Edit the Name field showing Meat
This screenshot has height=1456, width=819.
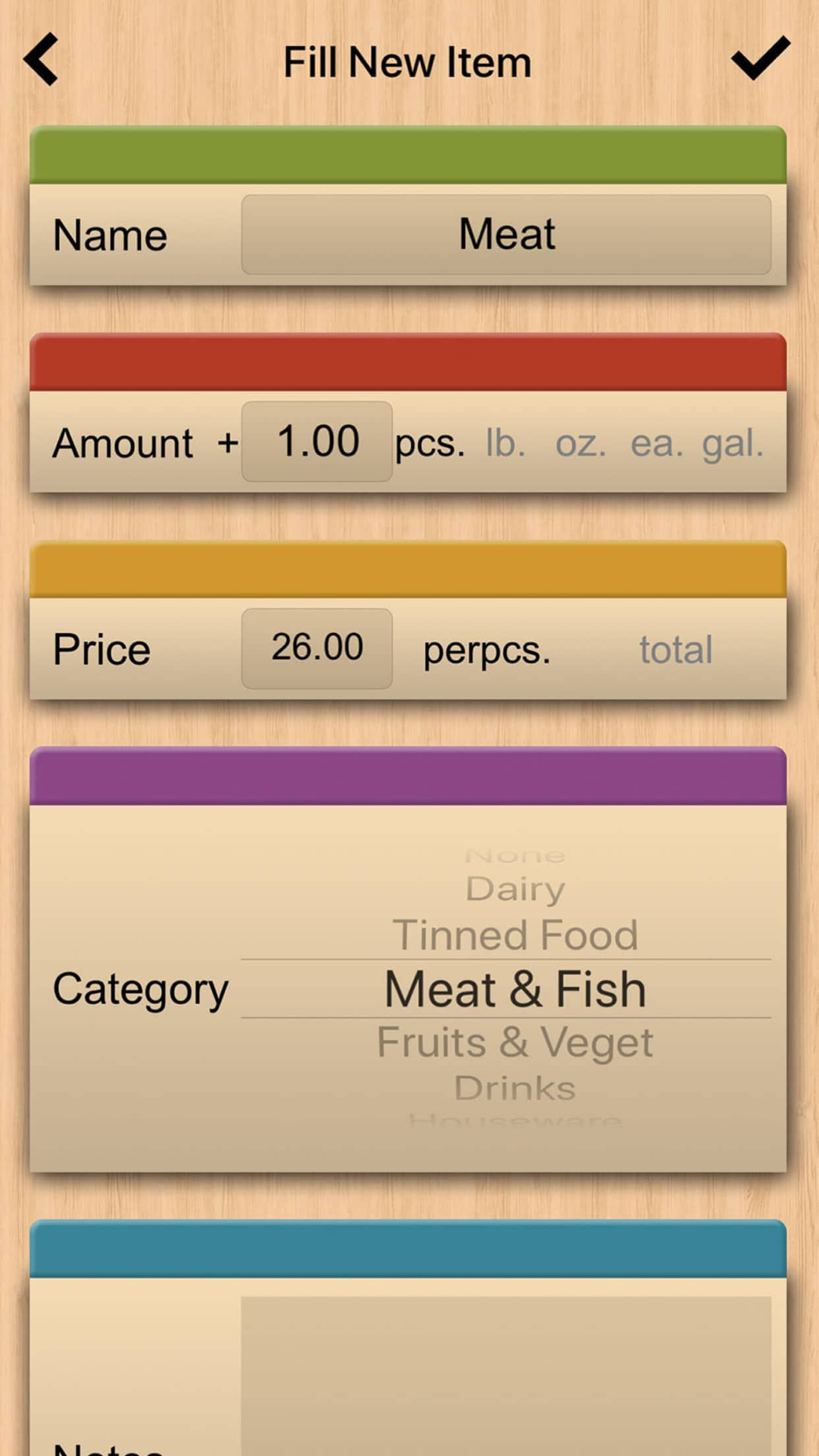pos(506,234)
